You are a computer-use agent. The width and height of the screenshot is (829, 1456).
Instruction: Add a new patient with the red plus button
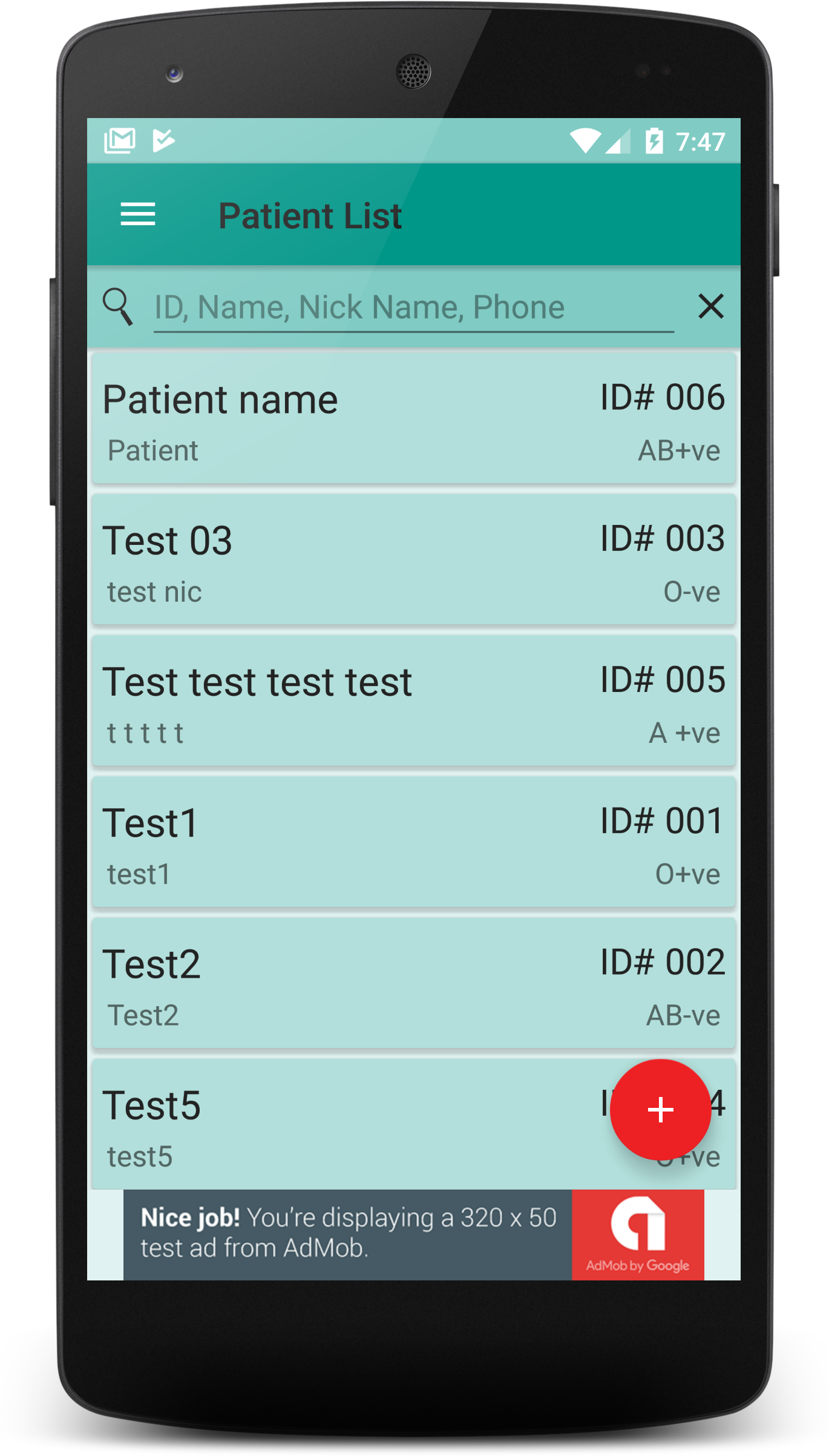(660, 1110)
